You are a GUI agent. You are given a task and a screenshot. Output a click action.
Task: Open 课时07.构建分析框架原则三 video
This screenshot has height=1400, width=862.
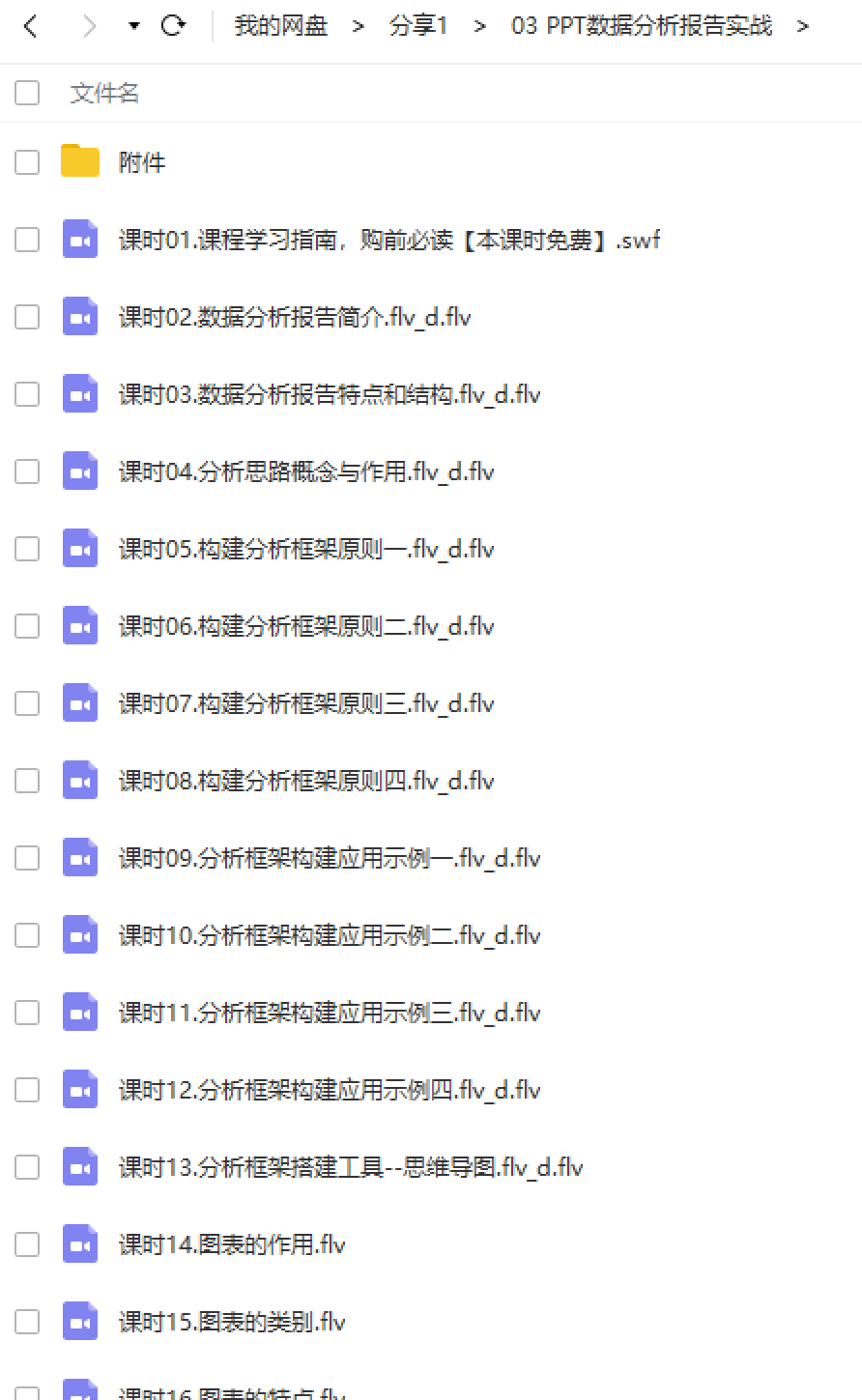click(x=306, y=703)
